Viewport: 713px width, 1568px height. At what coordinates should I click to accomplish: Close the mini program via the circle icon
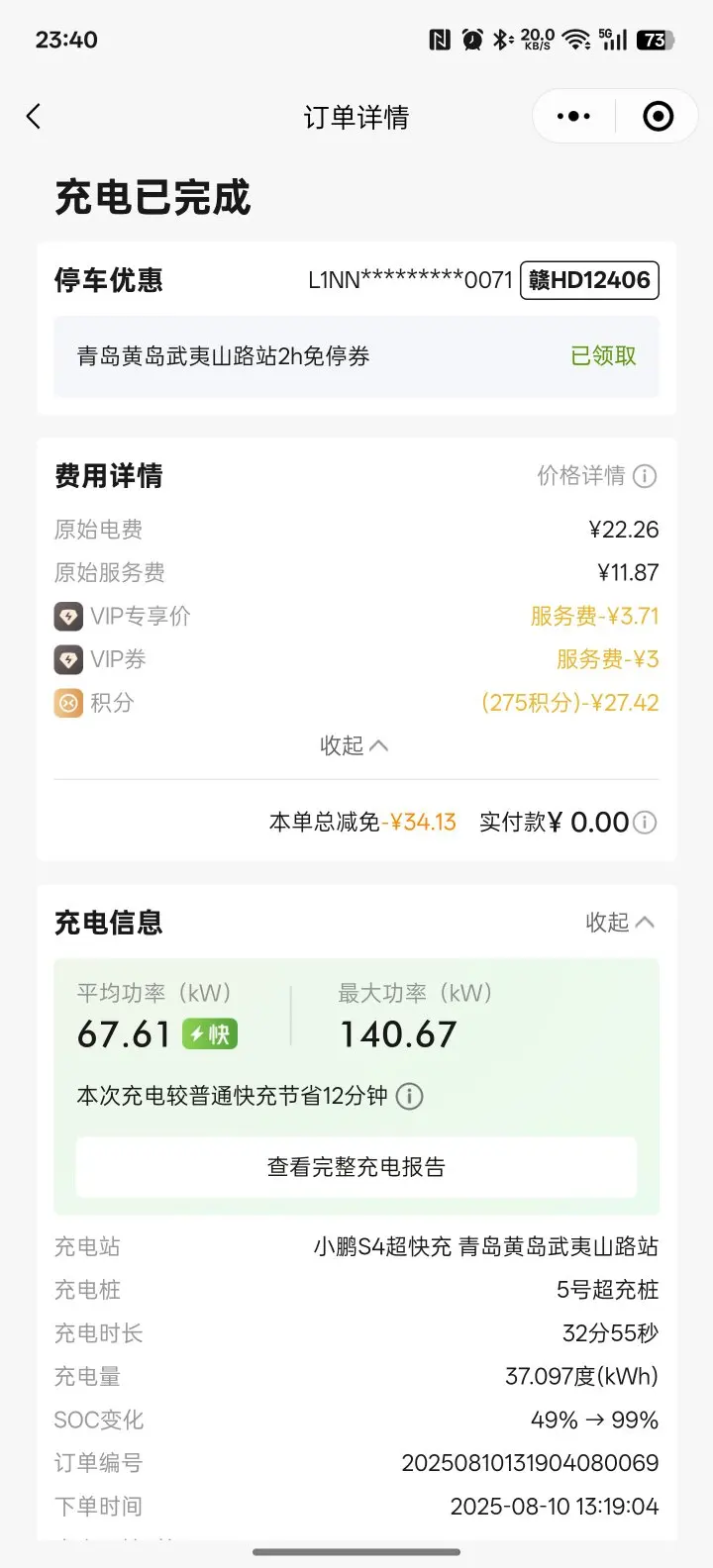pyautogui.click(x=659, y=117)
